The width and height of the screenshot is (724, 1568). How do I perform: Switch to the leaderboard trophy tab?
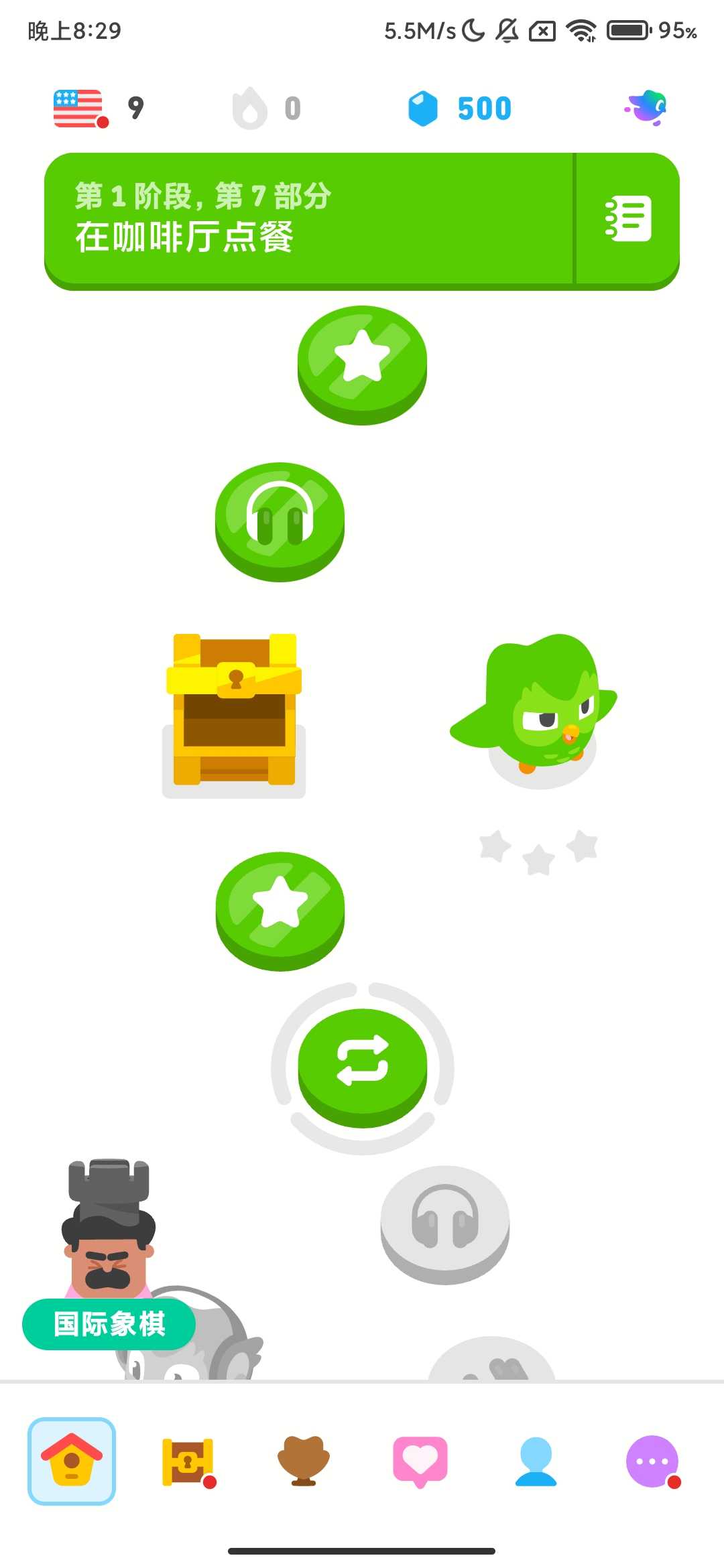tap(304, 1461)
